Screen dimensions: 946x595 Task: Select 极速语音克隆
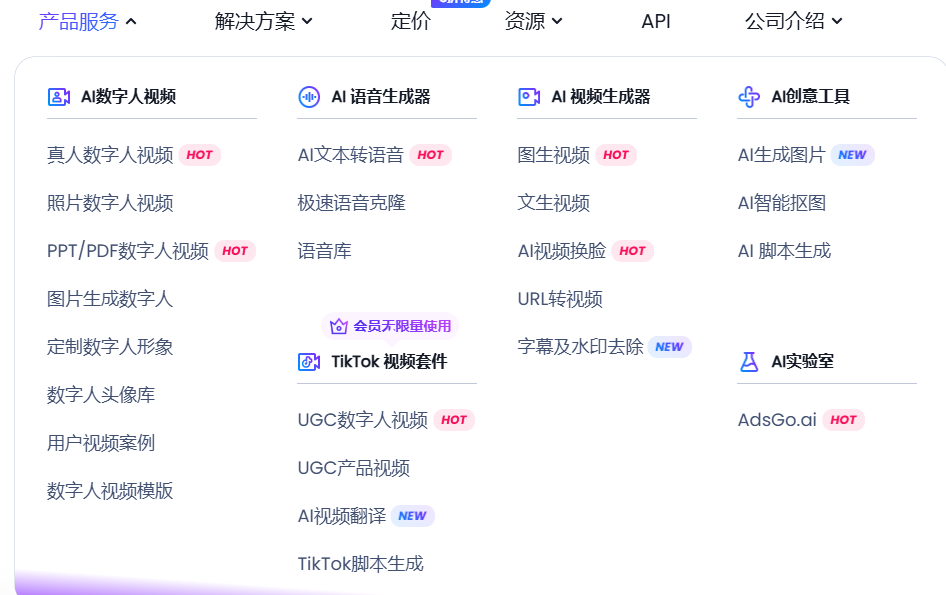pyautogui.click(x=351, y=203)
